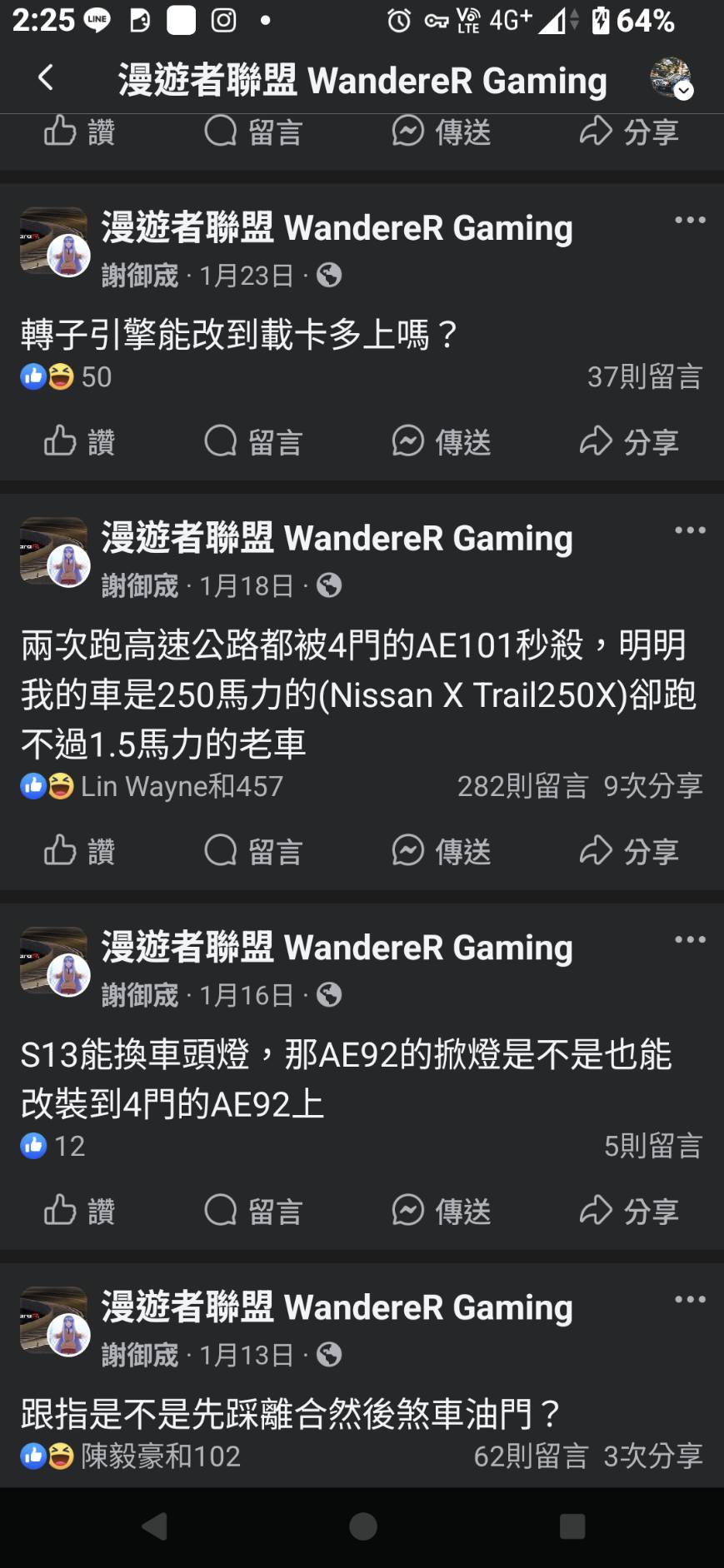Like the post about 轉子引擎
This screenshot has height=1568, width=724.
coord(79,441)
